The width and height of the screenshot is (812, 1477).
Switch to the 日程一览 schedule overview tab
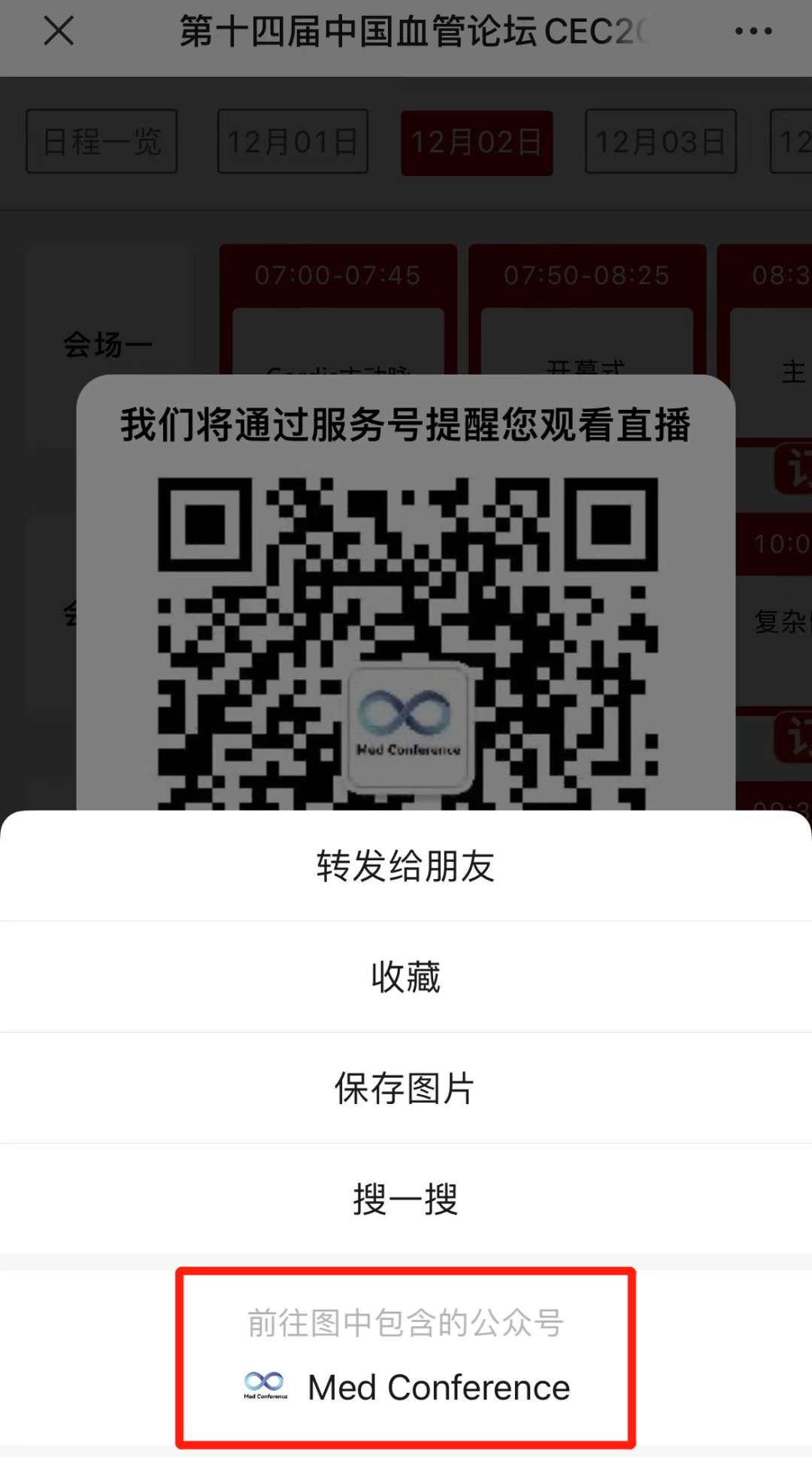(x=101, y=143)
